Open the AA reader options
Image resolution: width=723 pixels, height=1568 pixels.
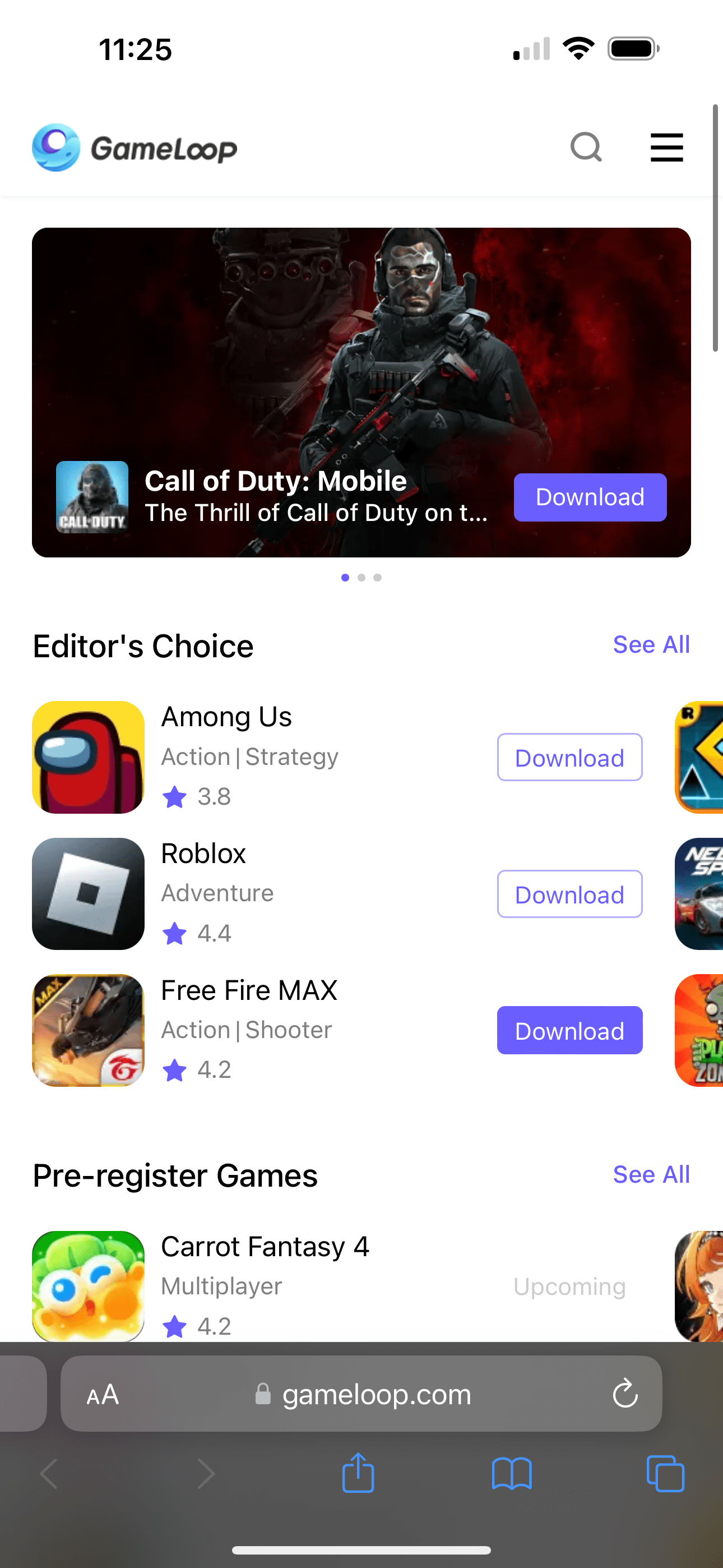(x=103, y=1395)
